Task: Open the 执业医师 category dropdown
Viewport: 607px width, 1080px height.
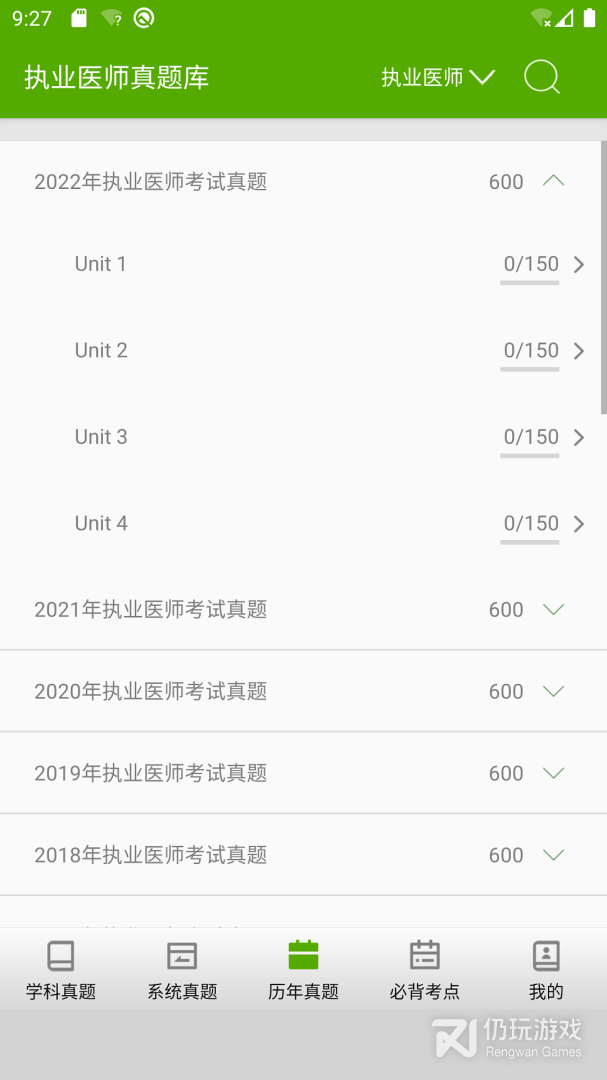Action: (x=438, y=77)
